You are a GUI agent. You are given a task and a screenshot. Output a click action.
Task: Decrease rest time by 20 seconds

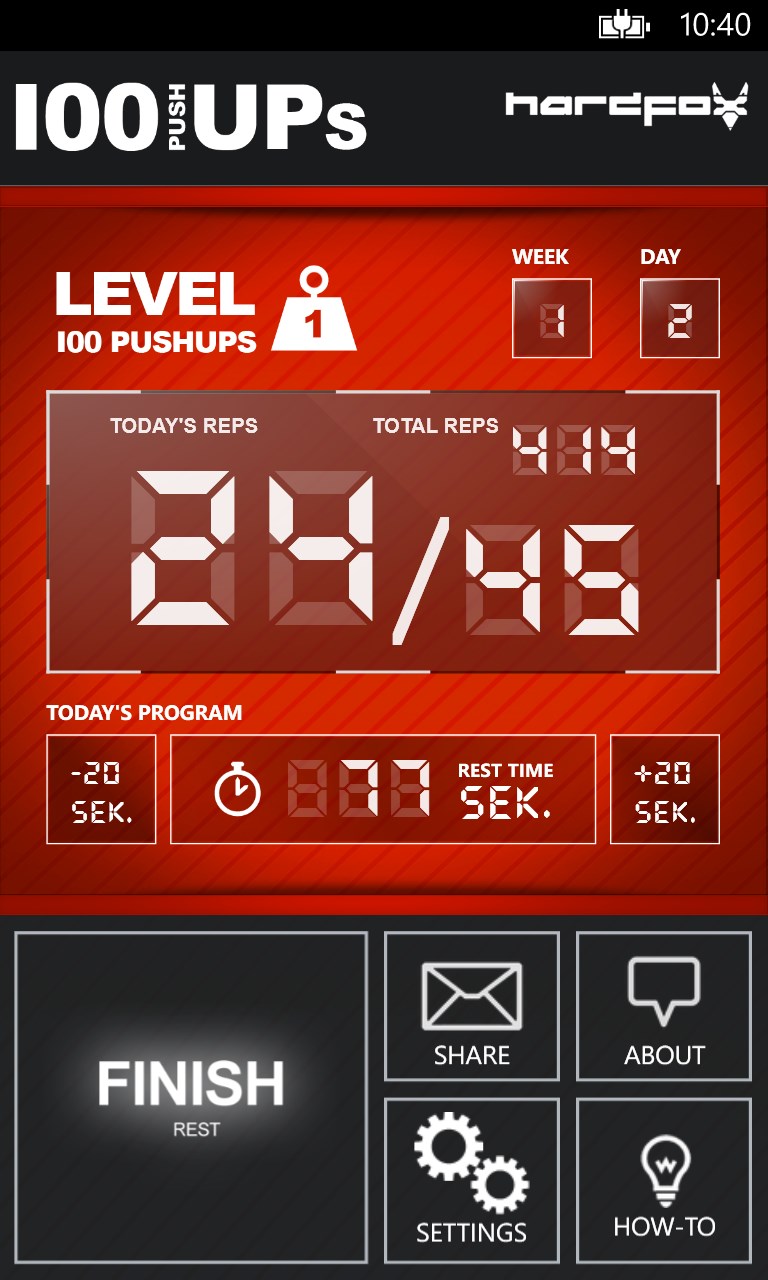101,790
